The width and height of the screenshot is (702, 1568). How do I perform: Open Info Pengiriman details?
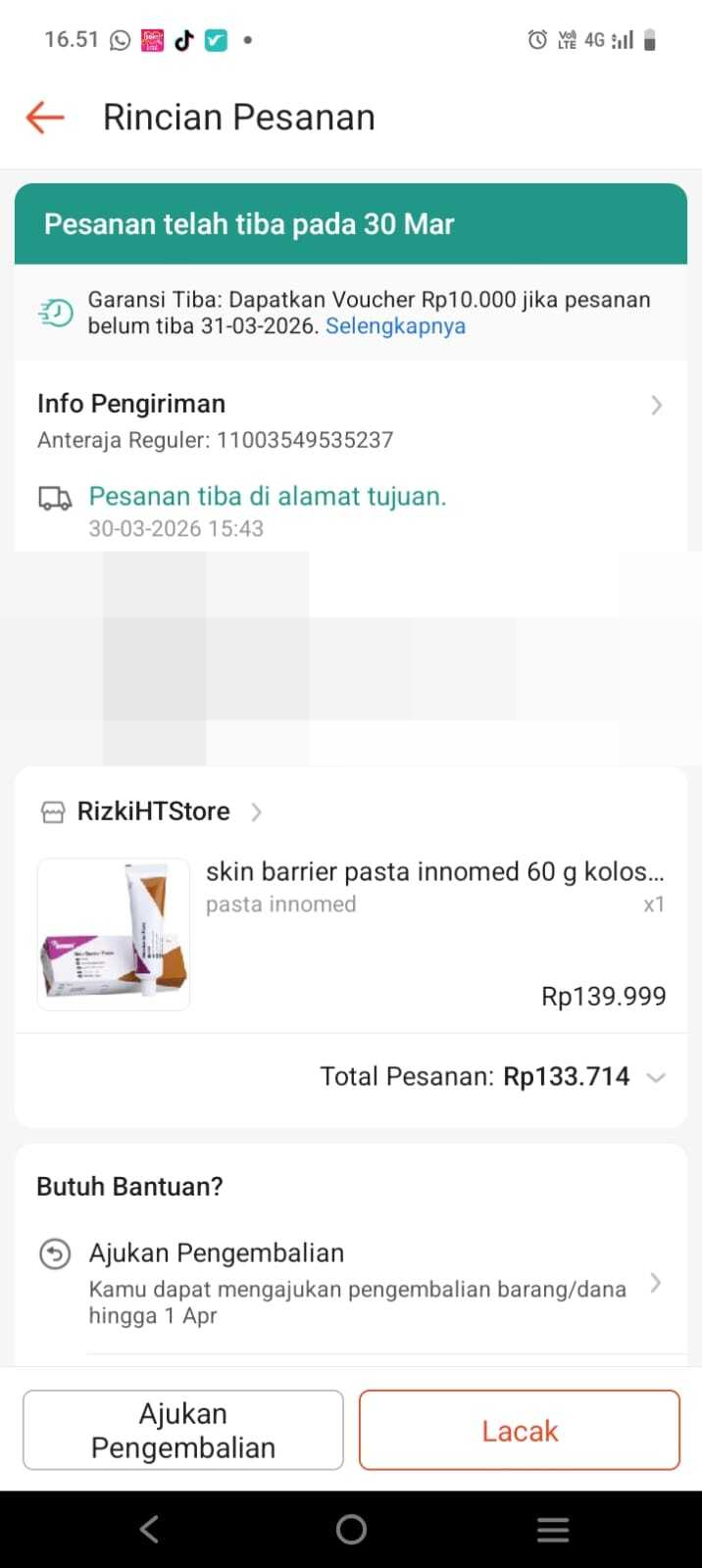[655, 406]
